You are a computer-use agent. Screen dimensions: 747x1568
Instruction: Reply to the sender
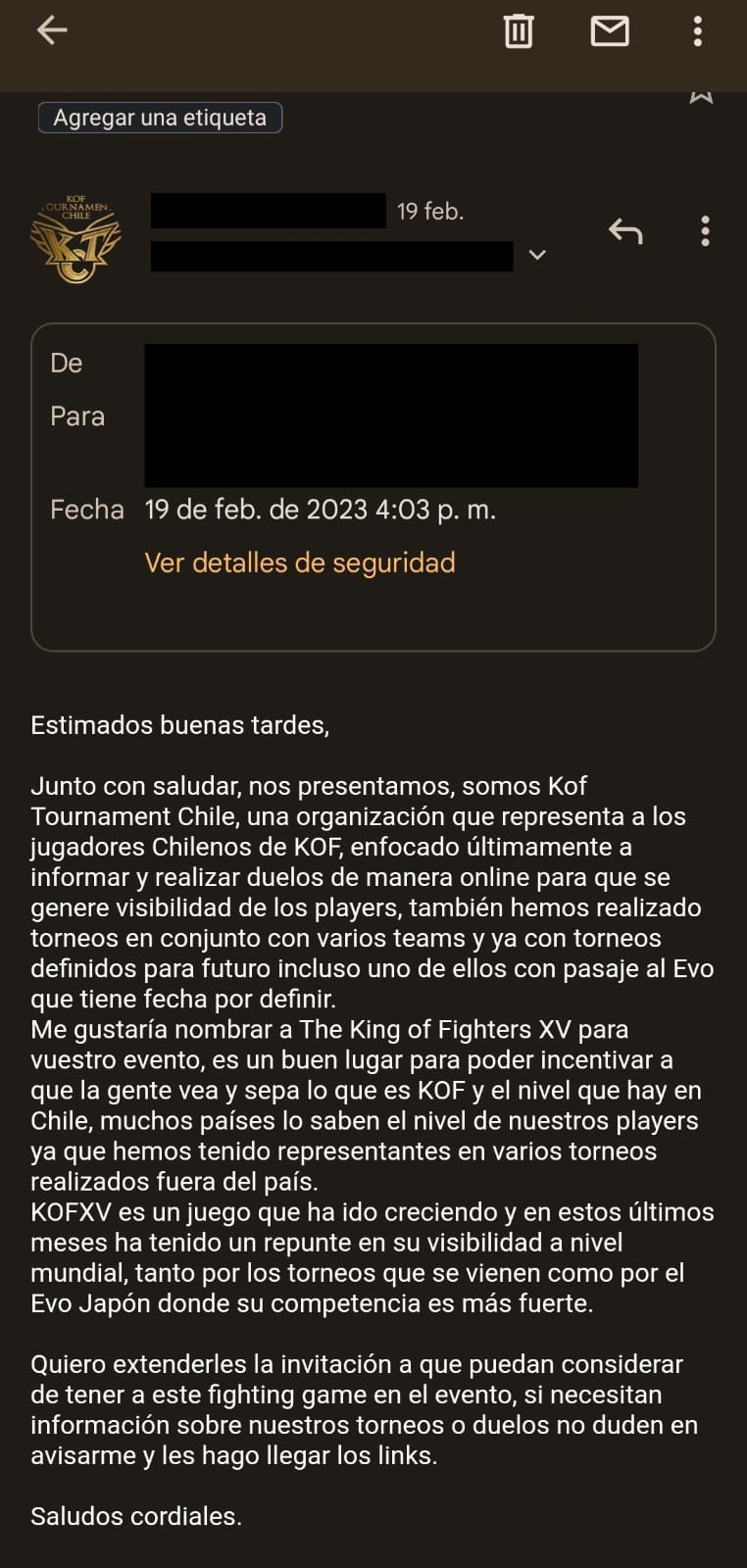625,231
